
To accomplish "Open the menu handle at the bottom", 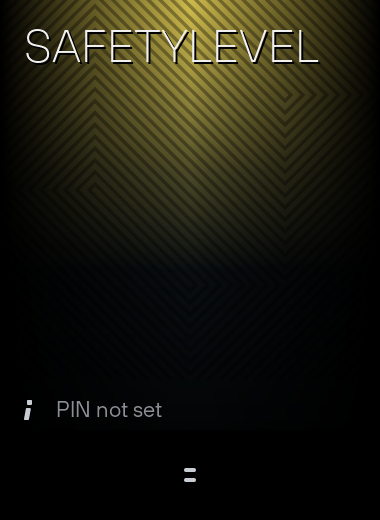I will coord(190,475).
